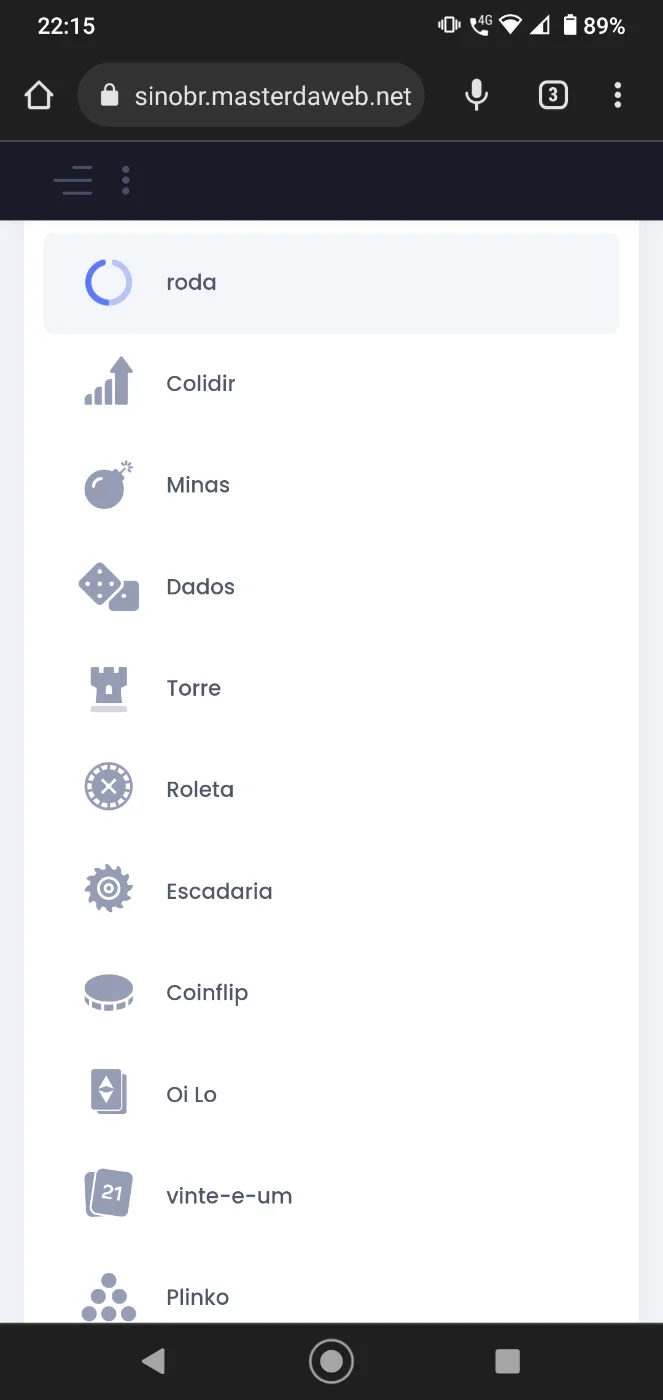This screenshot has height=1400, width=663.
Task: Open the roda game
Action: tap(331, 283)
